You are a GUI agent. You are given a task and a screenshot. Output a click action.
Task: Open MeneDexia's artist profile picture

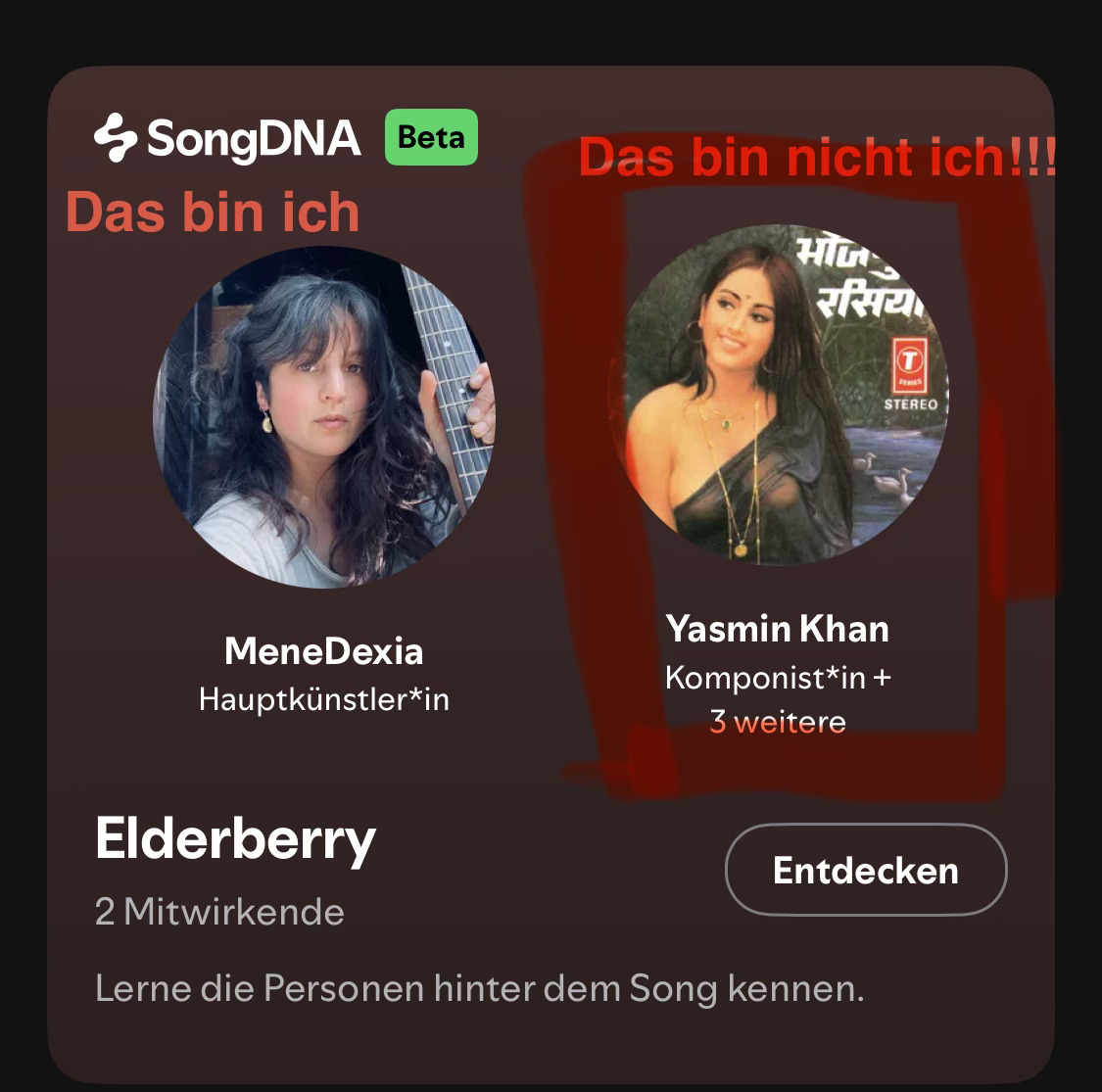click(324, 417)
